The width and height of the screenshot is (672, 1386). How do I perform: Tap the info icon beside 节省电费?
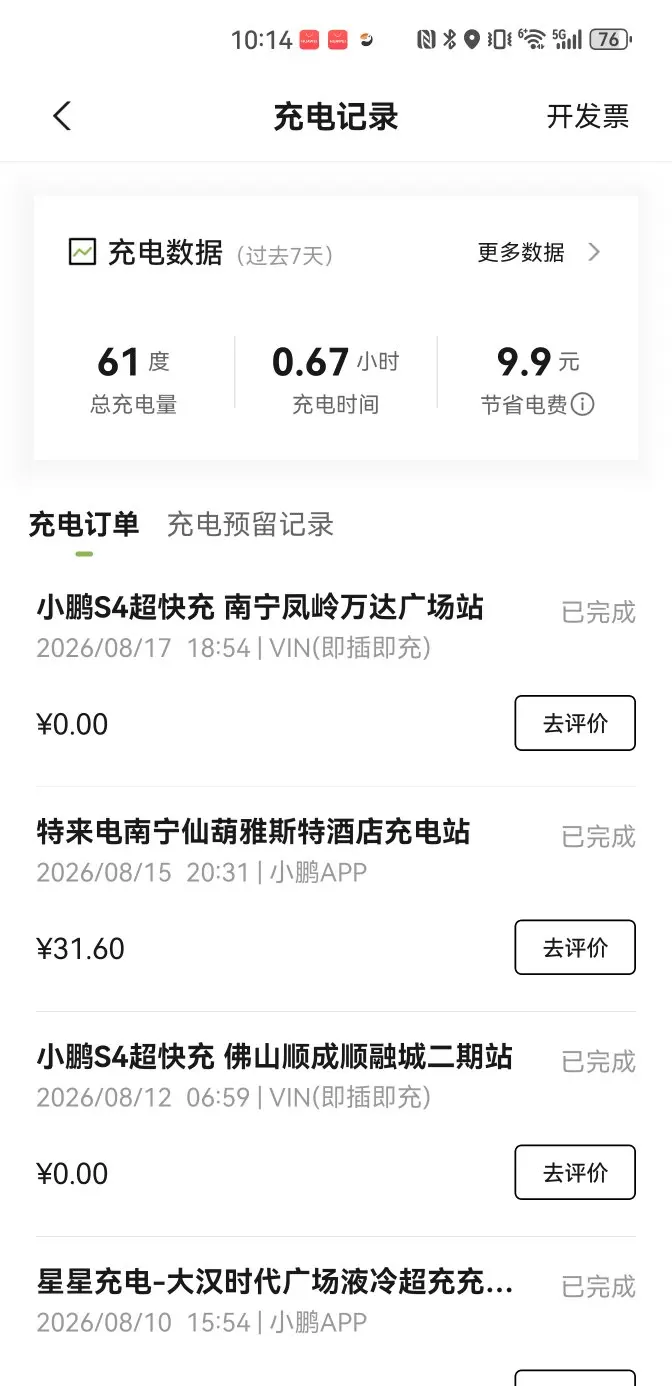pyautogui.click(x=582, y=404)
